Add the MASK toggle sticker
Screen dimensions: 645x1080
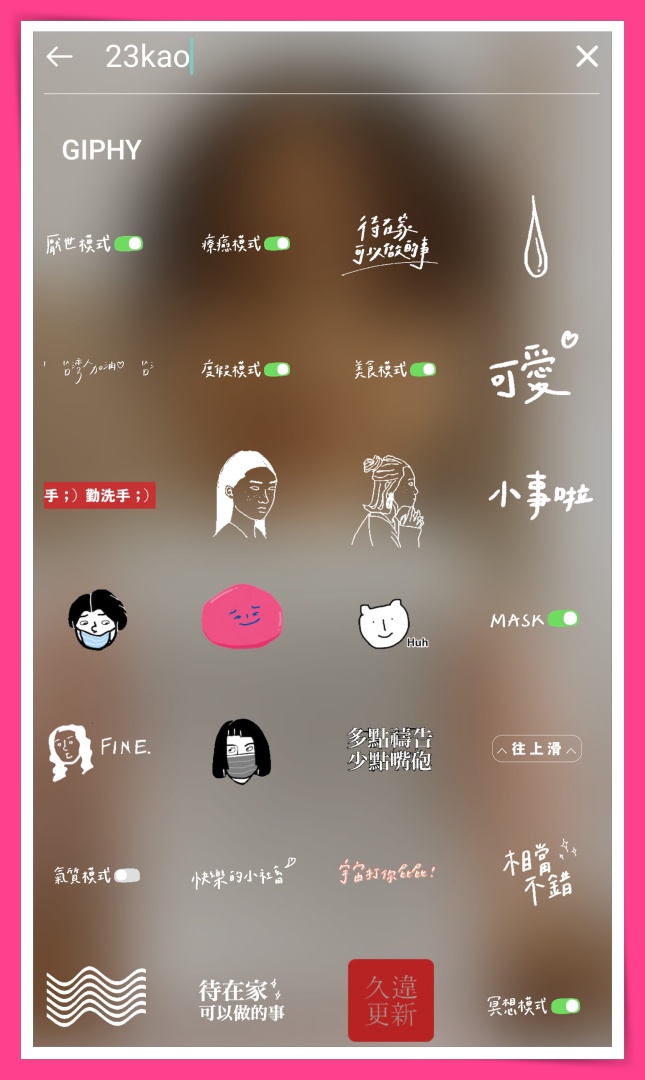coord(534,620)
